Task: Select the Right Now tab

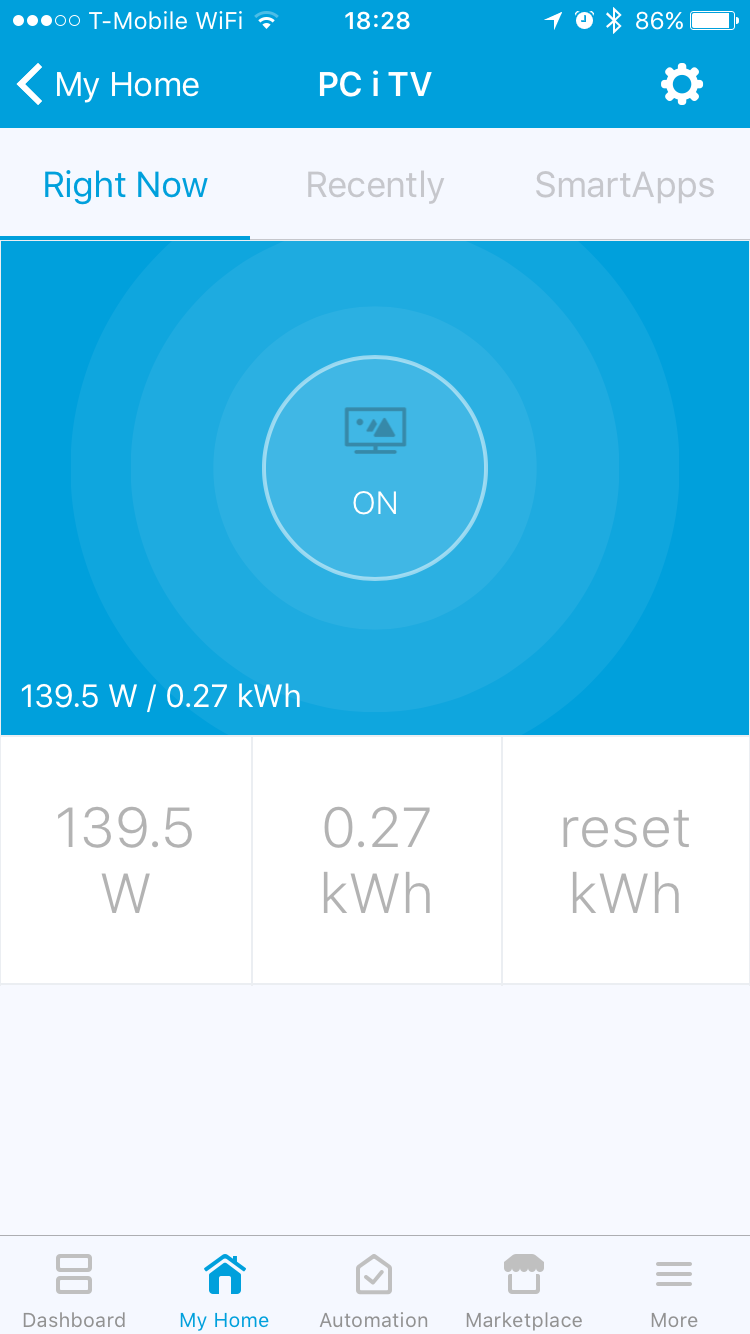Action: (125, 185)
